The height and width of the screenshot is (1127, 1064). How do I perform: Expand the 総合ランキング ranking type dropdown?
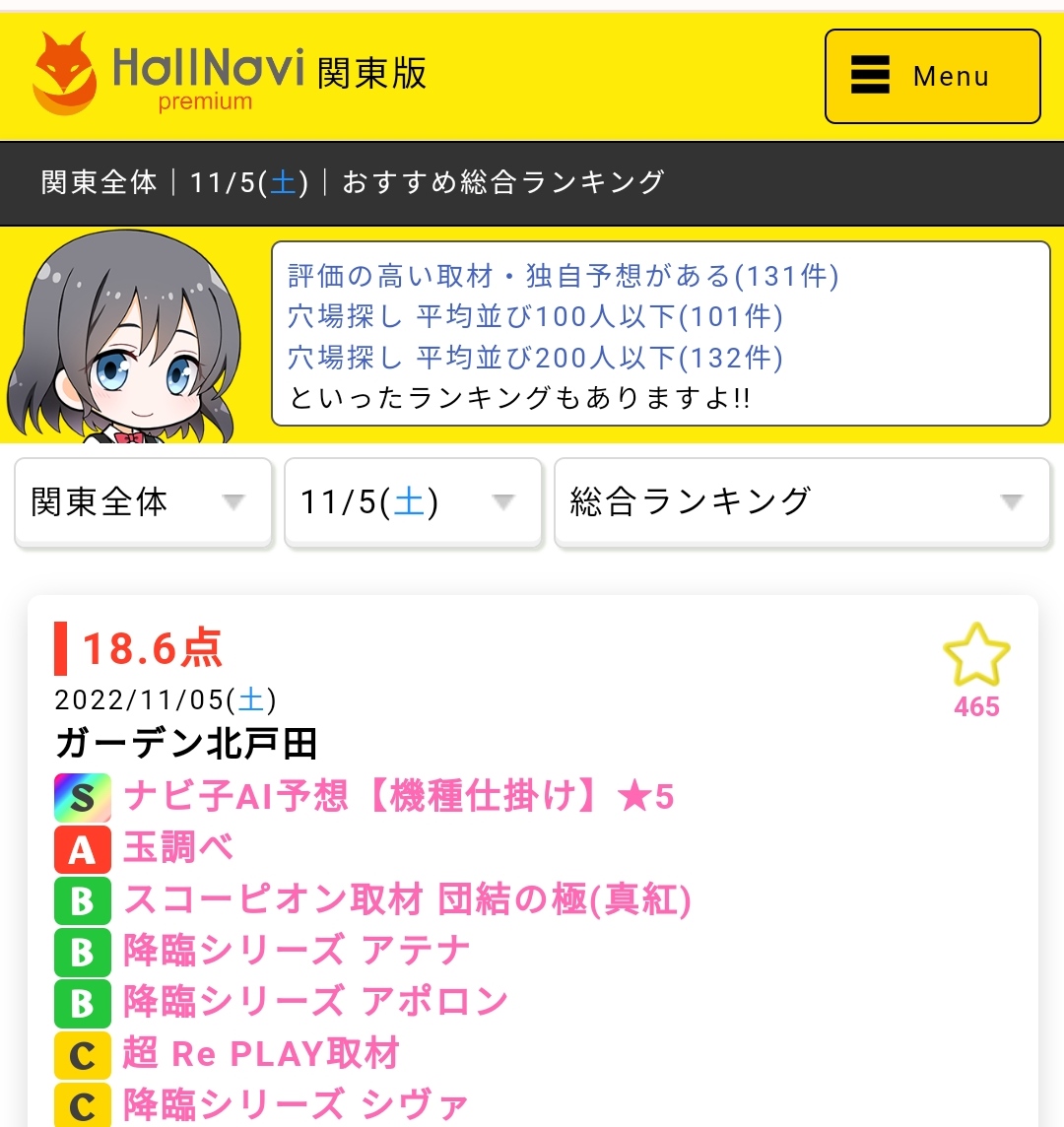click(x=802, y=502)
